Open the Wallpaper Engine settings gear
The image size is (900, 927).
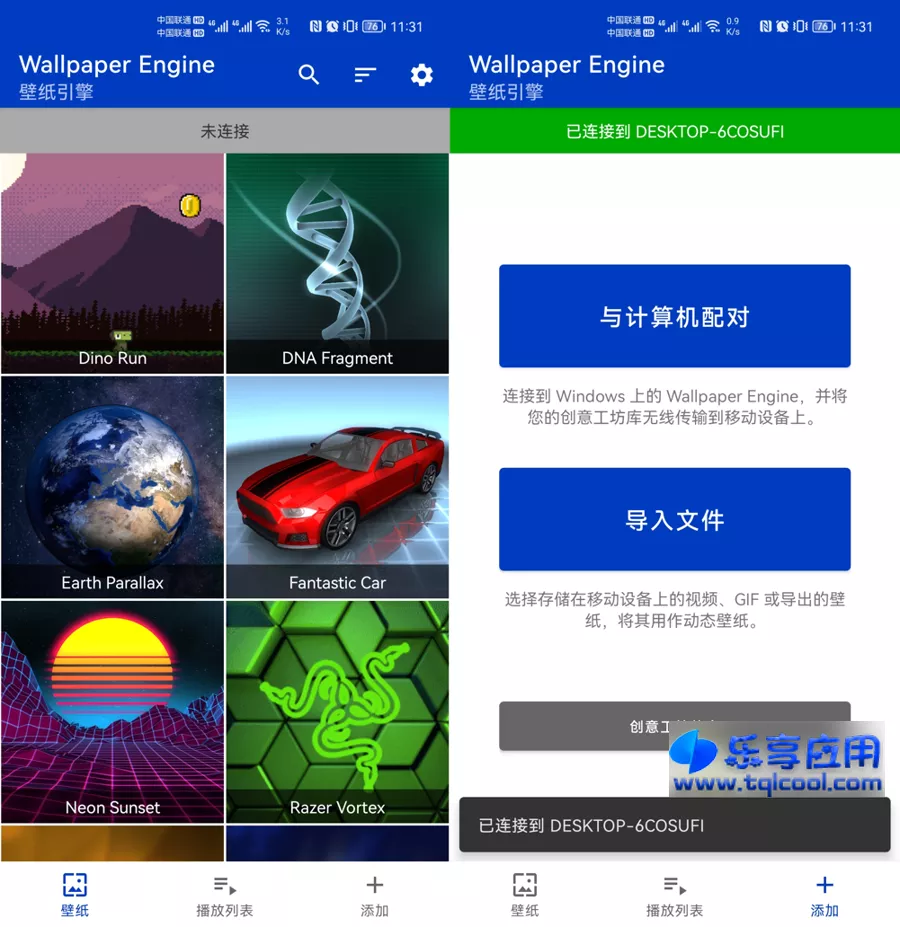[421, 74]
